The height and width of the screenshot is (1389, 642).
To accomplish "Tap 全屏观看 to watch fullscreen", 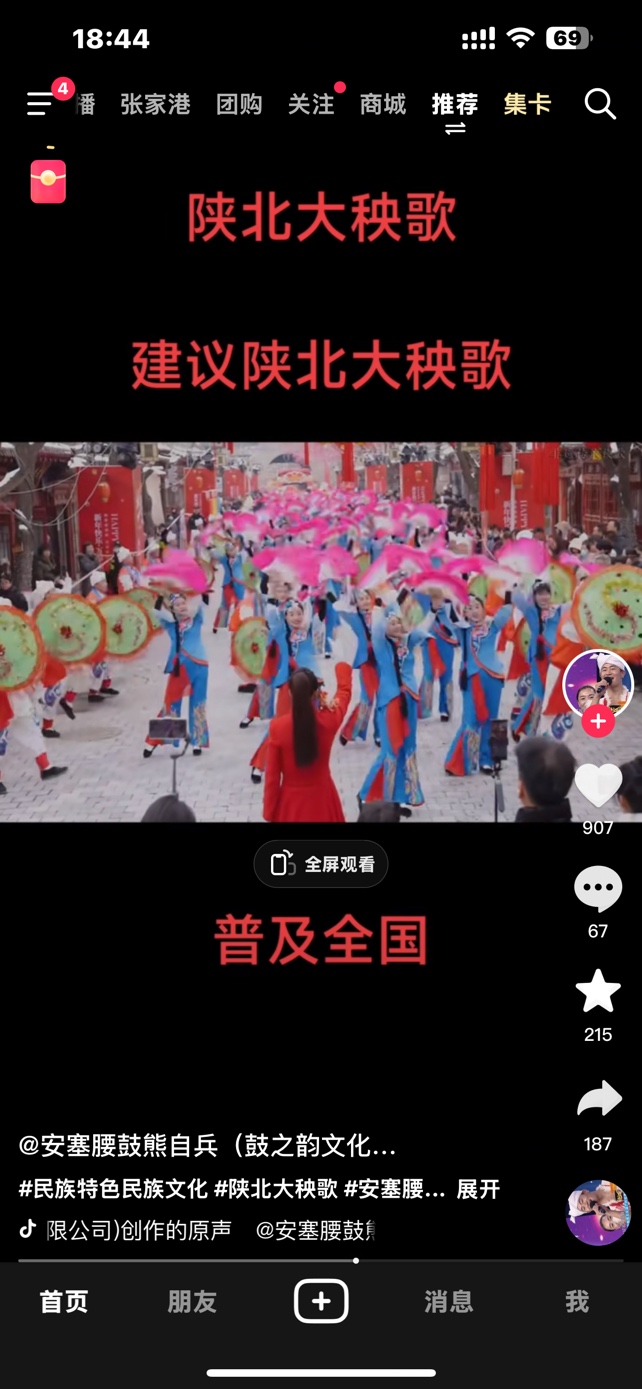I will [x=321, y=864].
